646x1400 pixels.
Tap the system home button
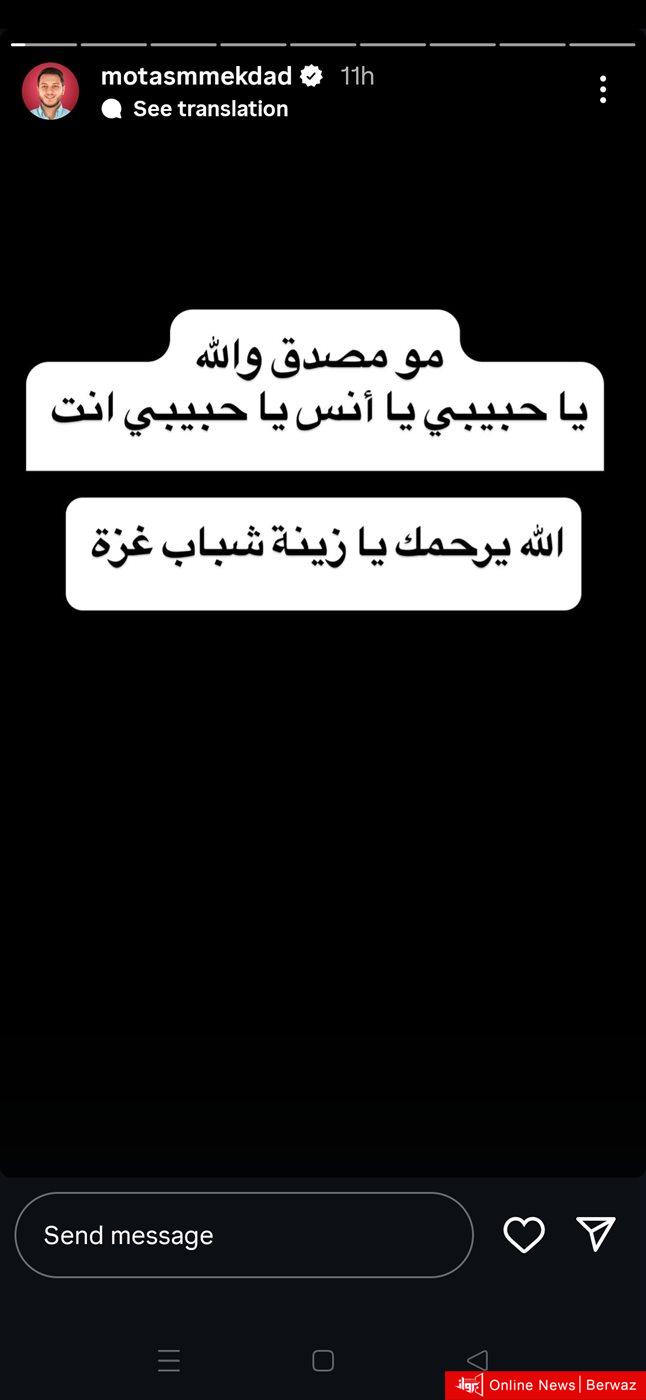[322, 1361]
